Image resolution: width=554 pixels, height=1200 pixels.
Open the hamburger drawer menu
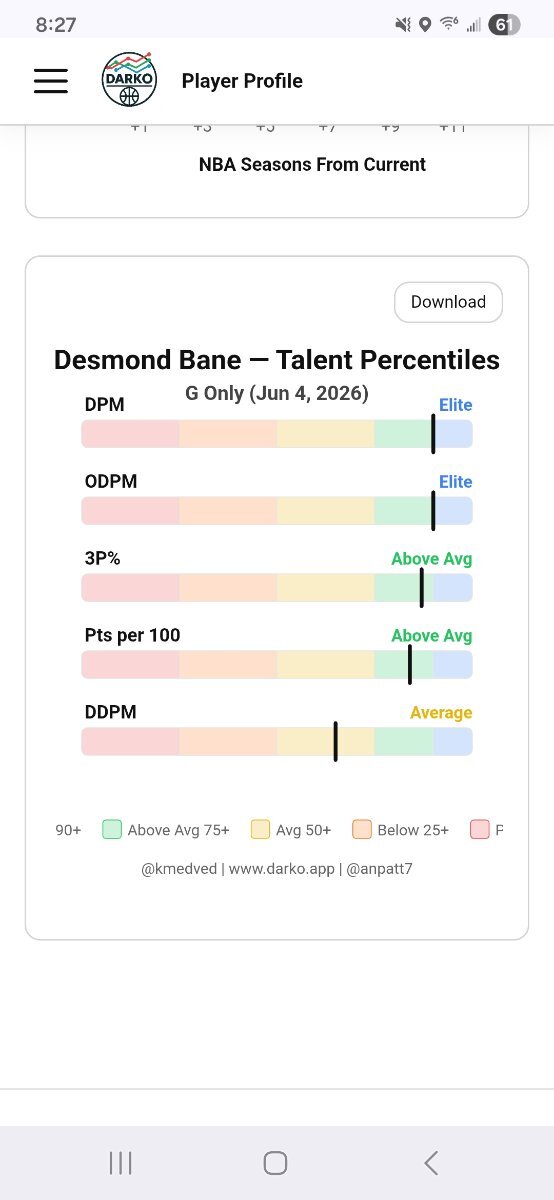click(51, 81)
